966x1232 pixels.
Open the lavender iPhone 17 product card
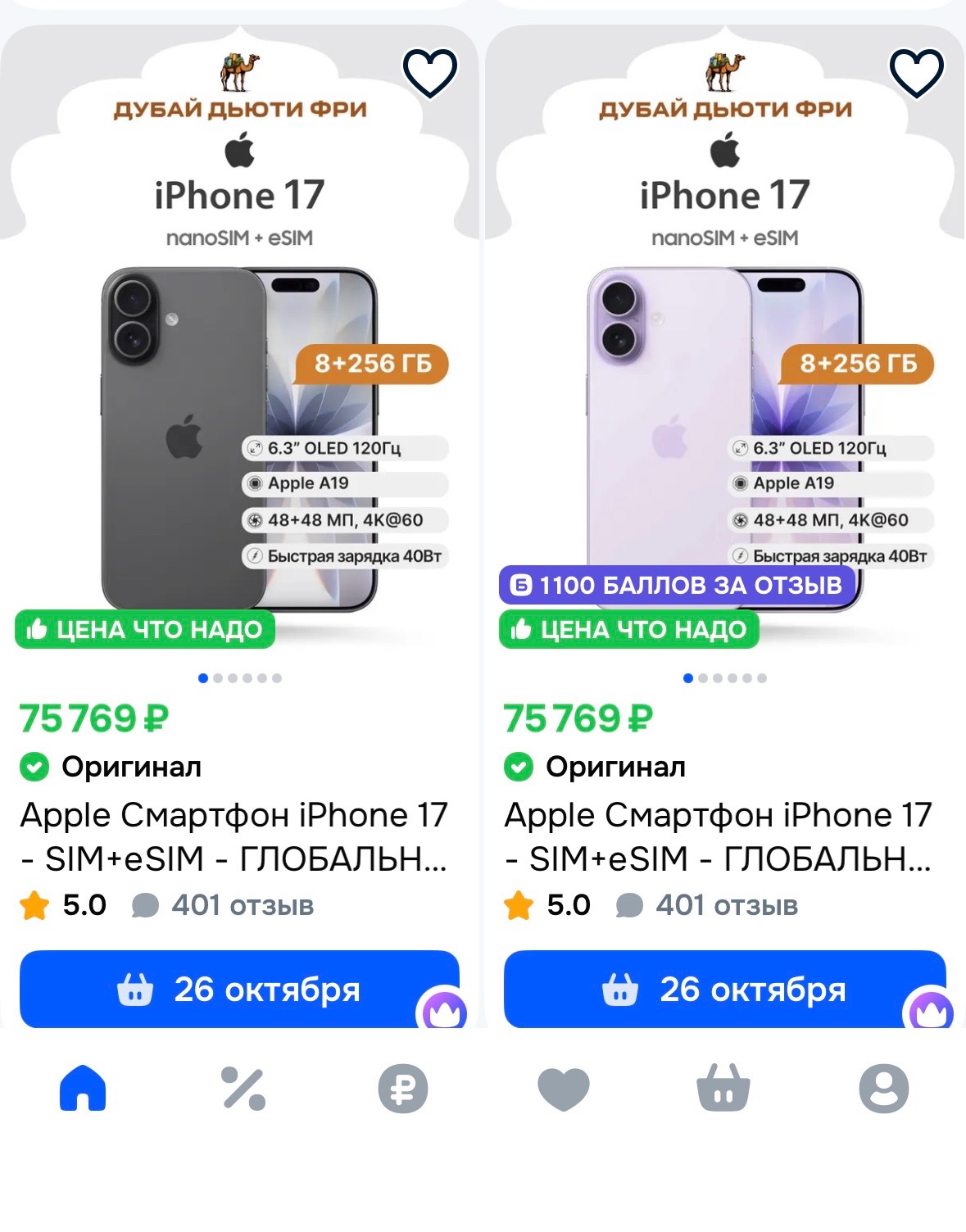click(724, 434)
